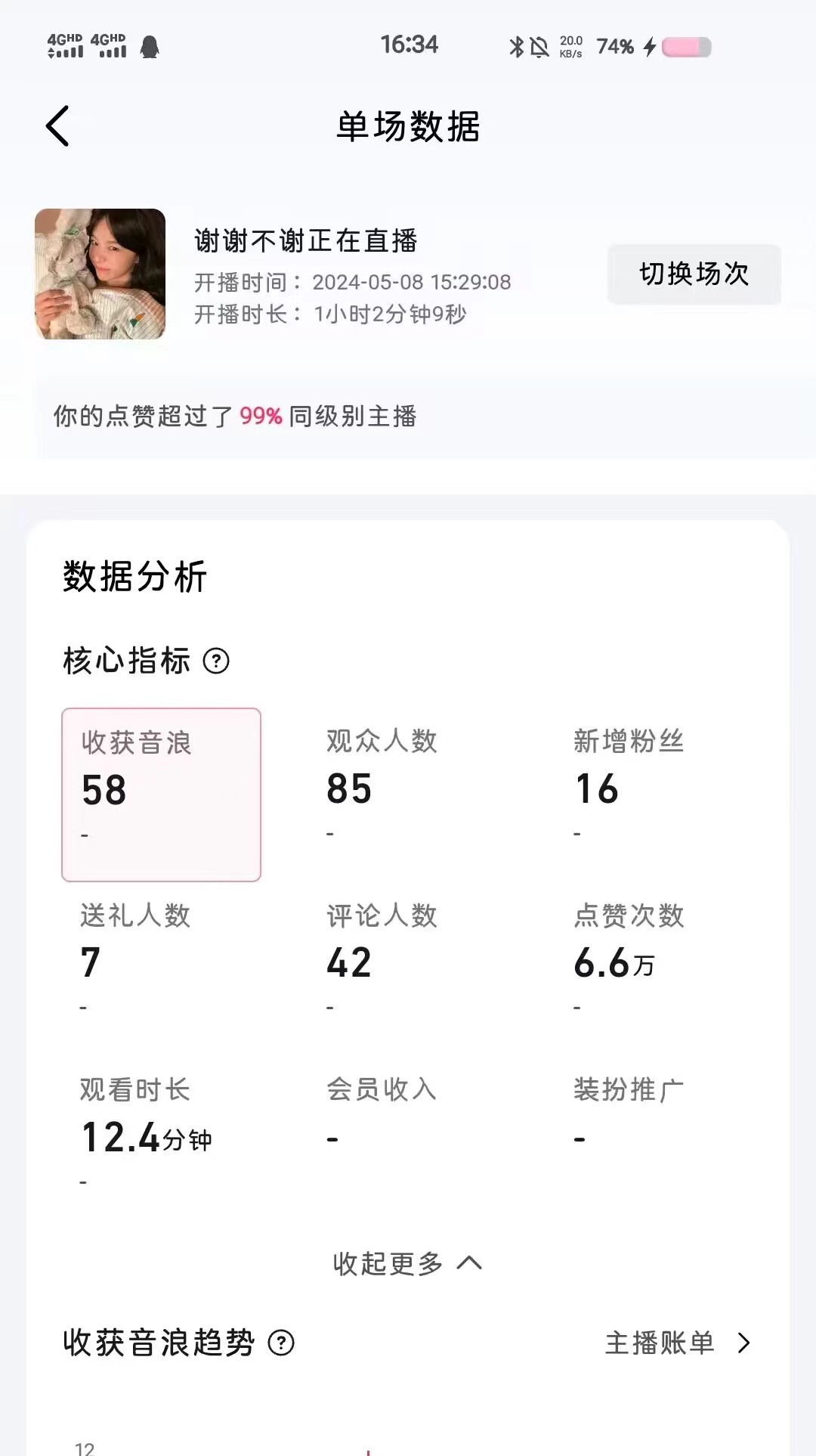The height and width of the screenshot is (1456, 816).
Task: Open 主播账单 link
Action: coord(677,1343)
